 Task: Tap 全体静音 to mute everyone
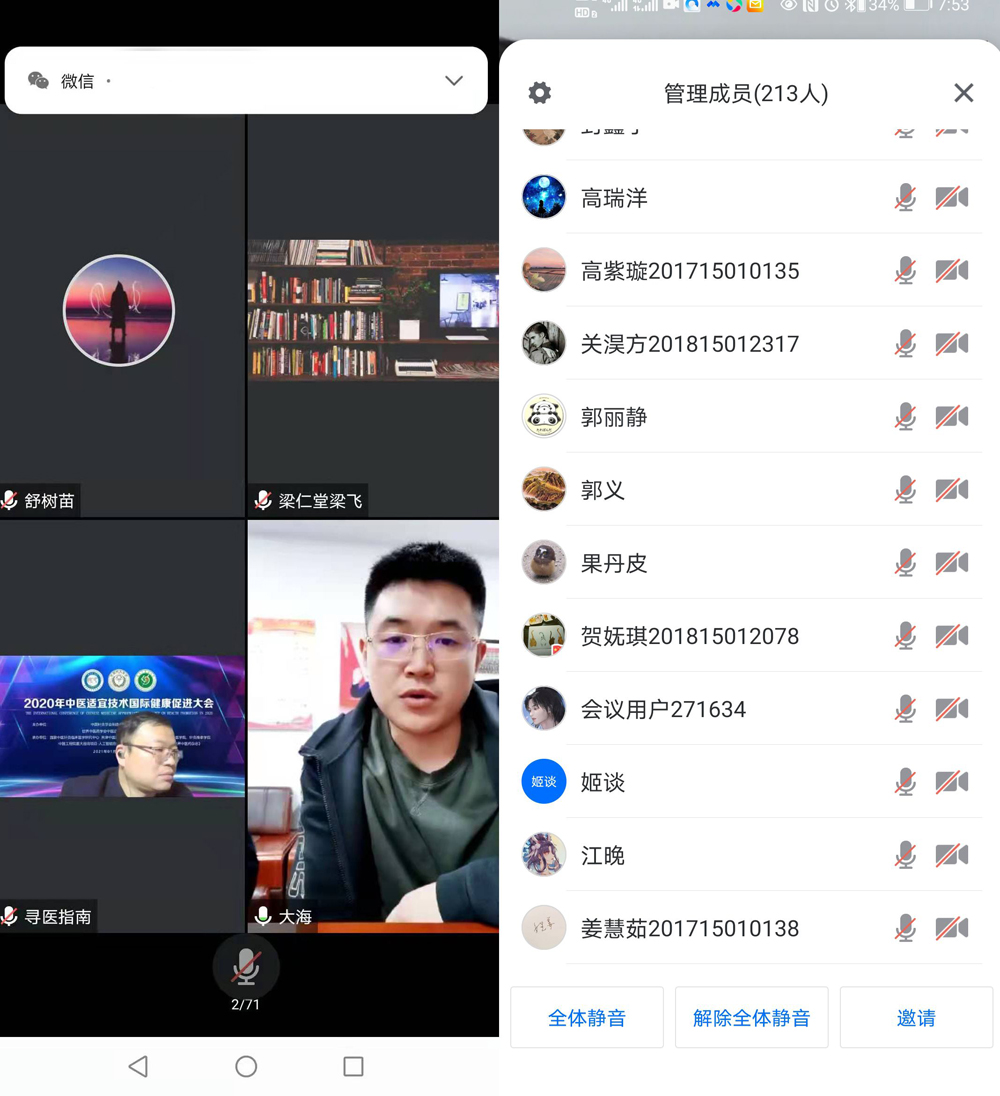[x=587, y=1018]
